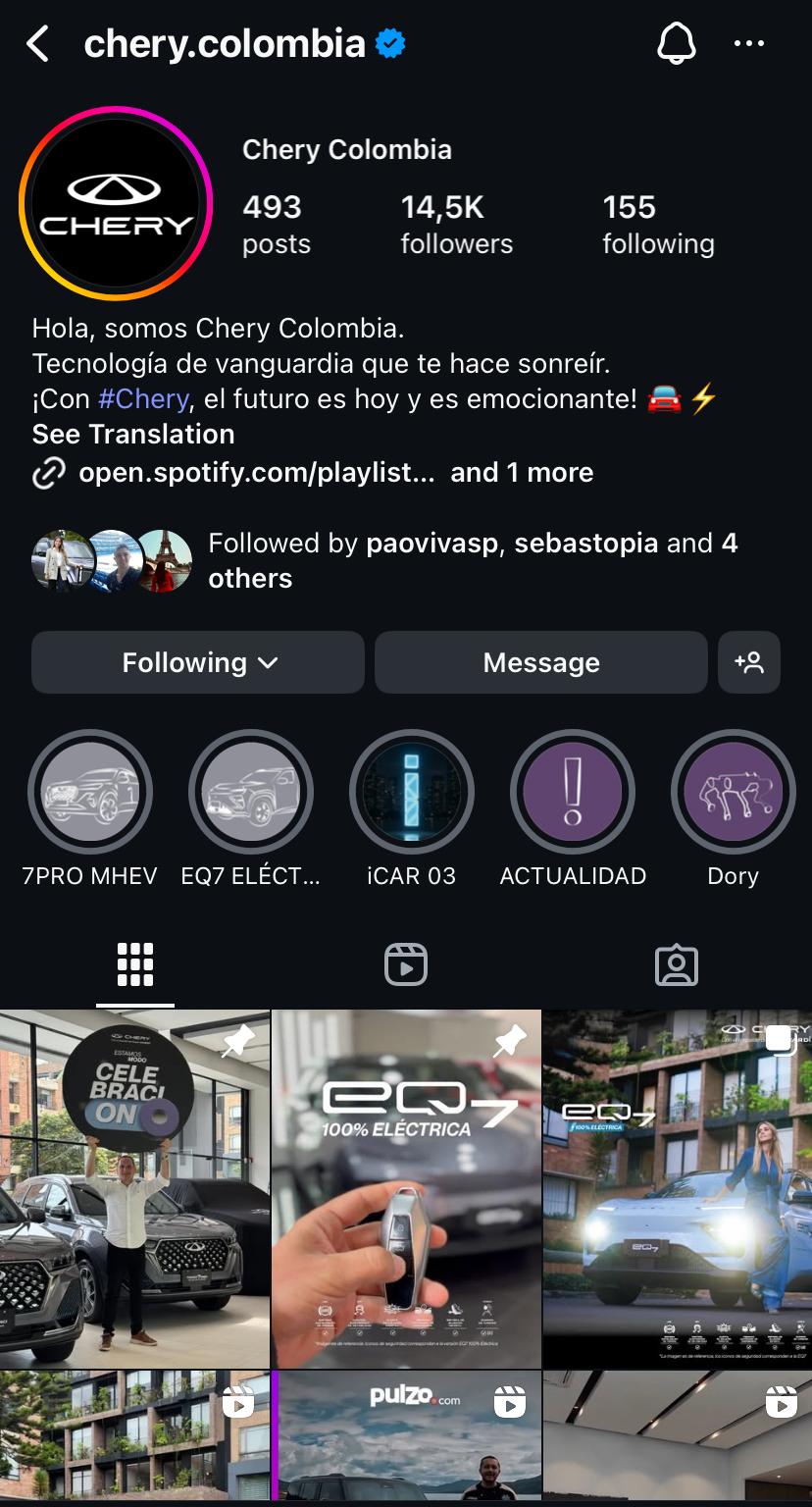Select the posts grid view icon

135,964
